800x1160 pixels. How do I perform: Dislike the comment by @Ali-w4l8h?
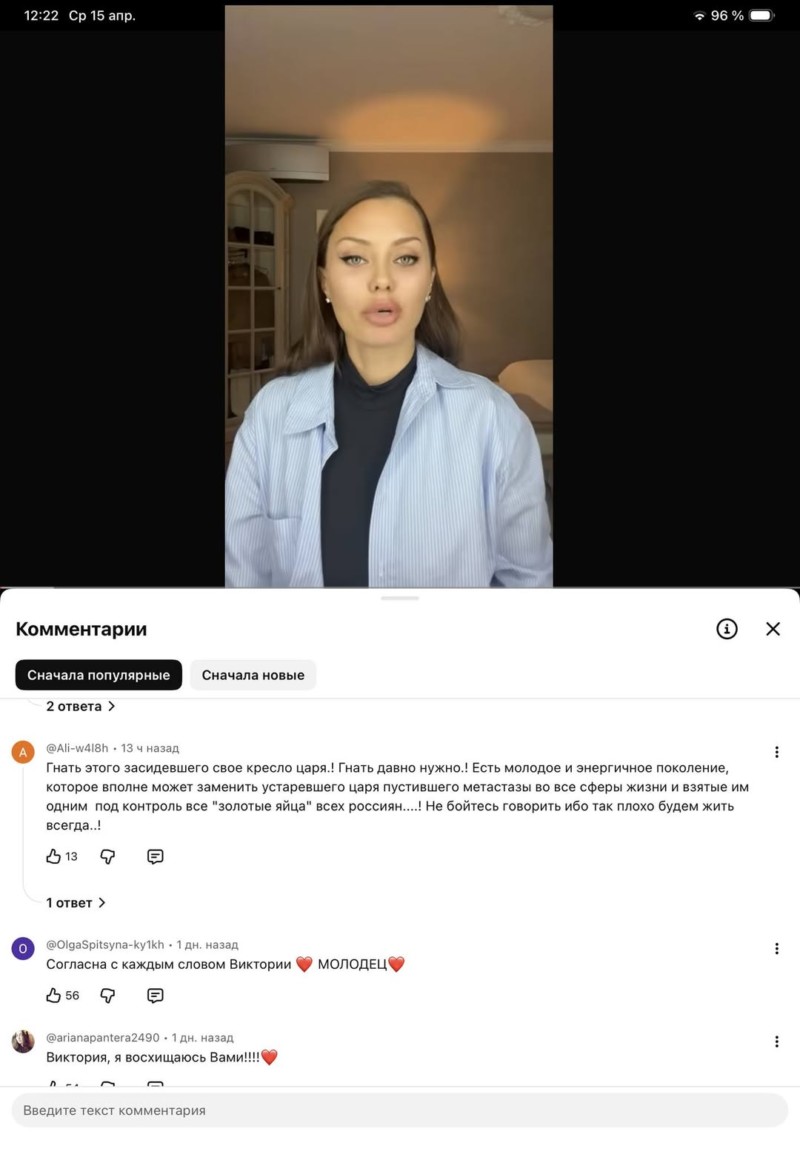coord(108,856)
